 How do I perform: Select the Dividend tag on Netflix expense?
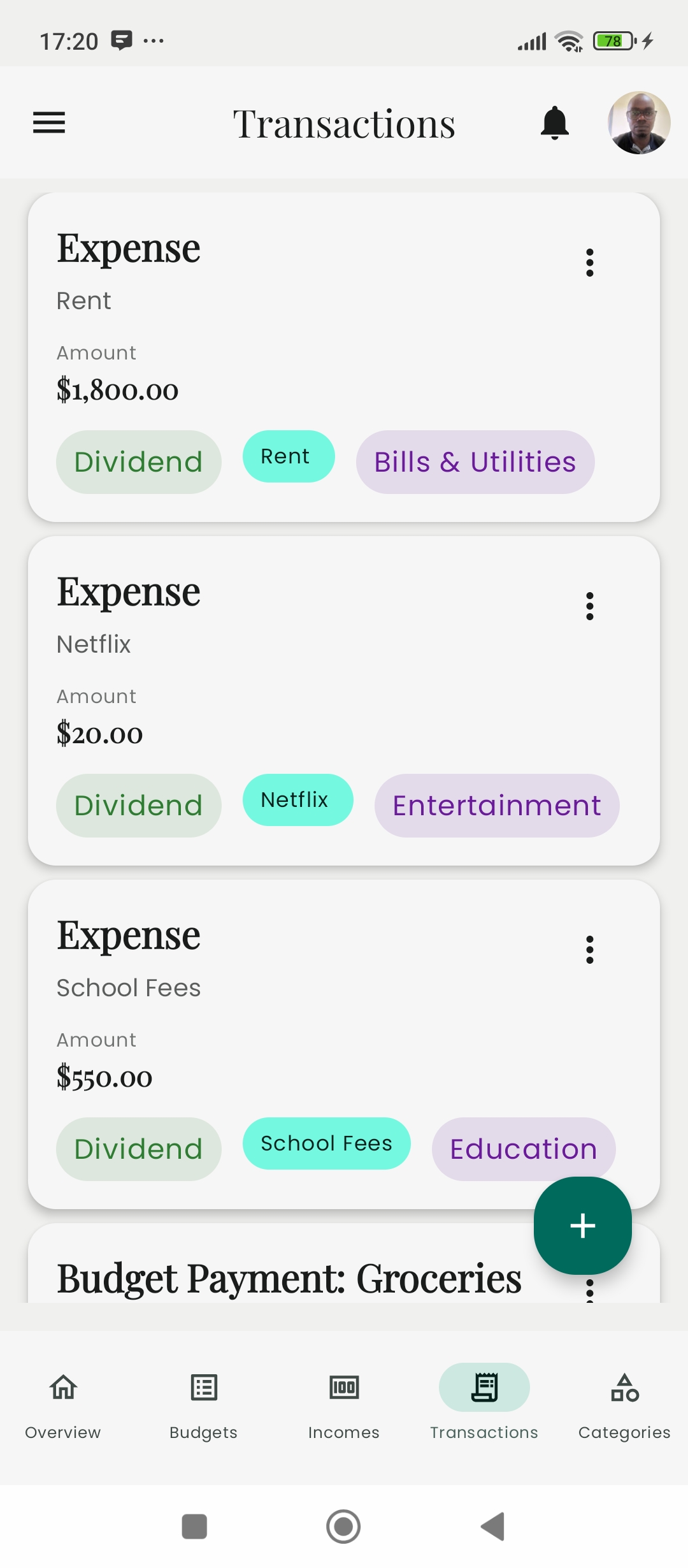point(138,805)
